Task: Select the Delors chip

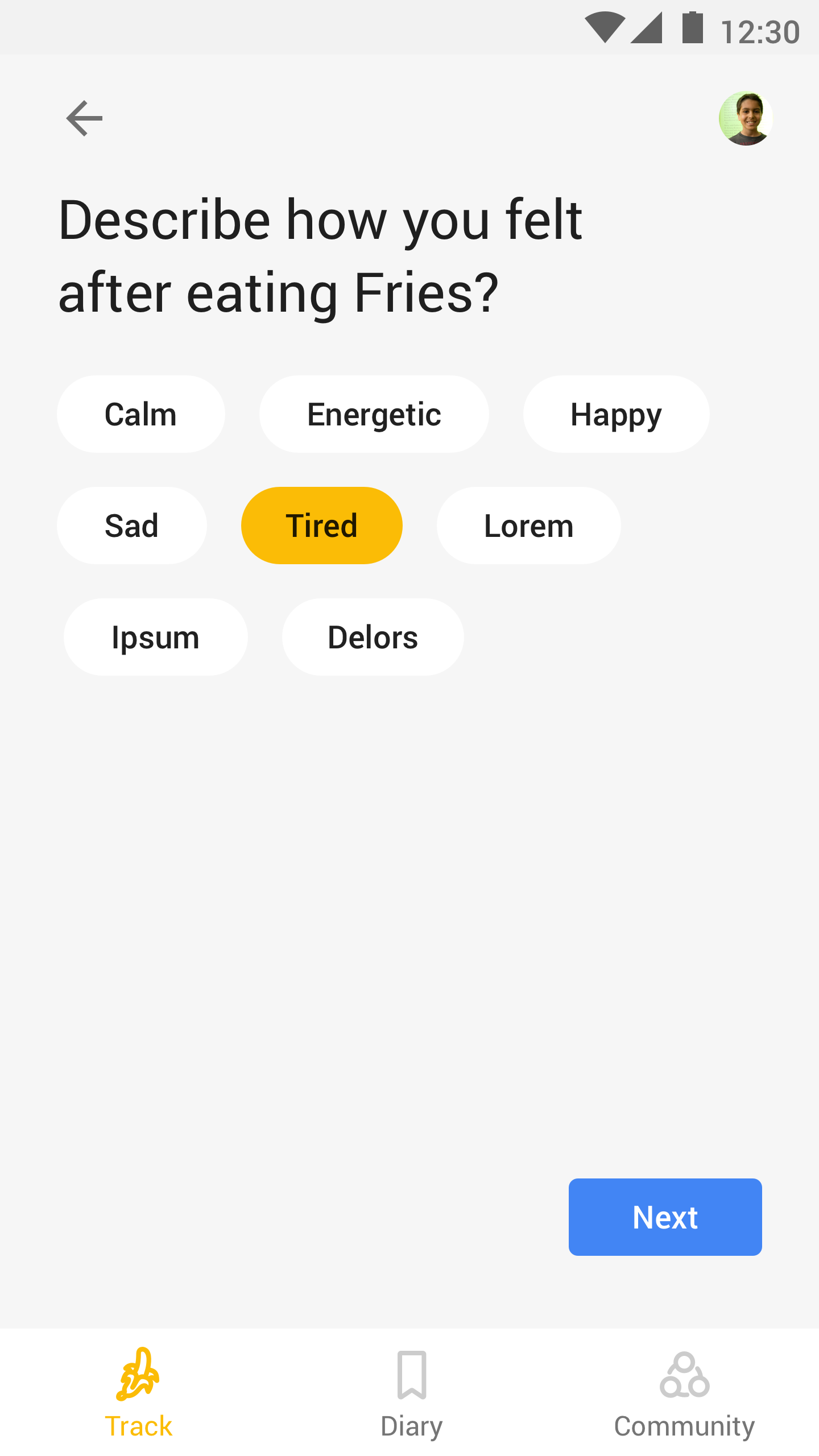Action: tap(373, 637)
